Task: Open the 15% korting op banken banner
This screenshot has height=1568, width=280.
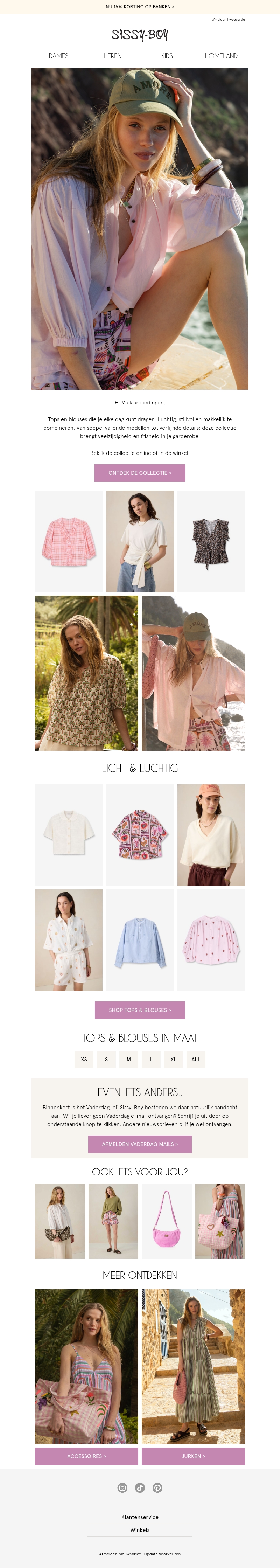Action: coord(140,7)
